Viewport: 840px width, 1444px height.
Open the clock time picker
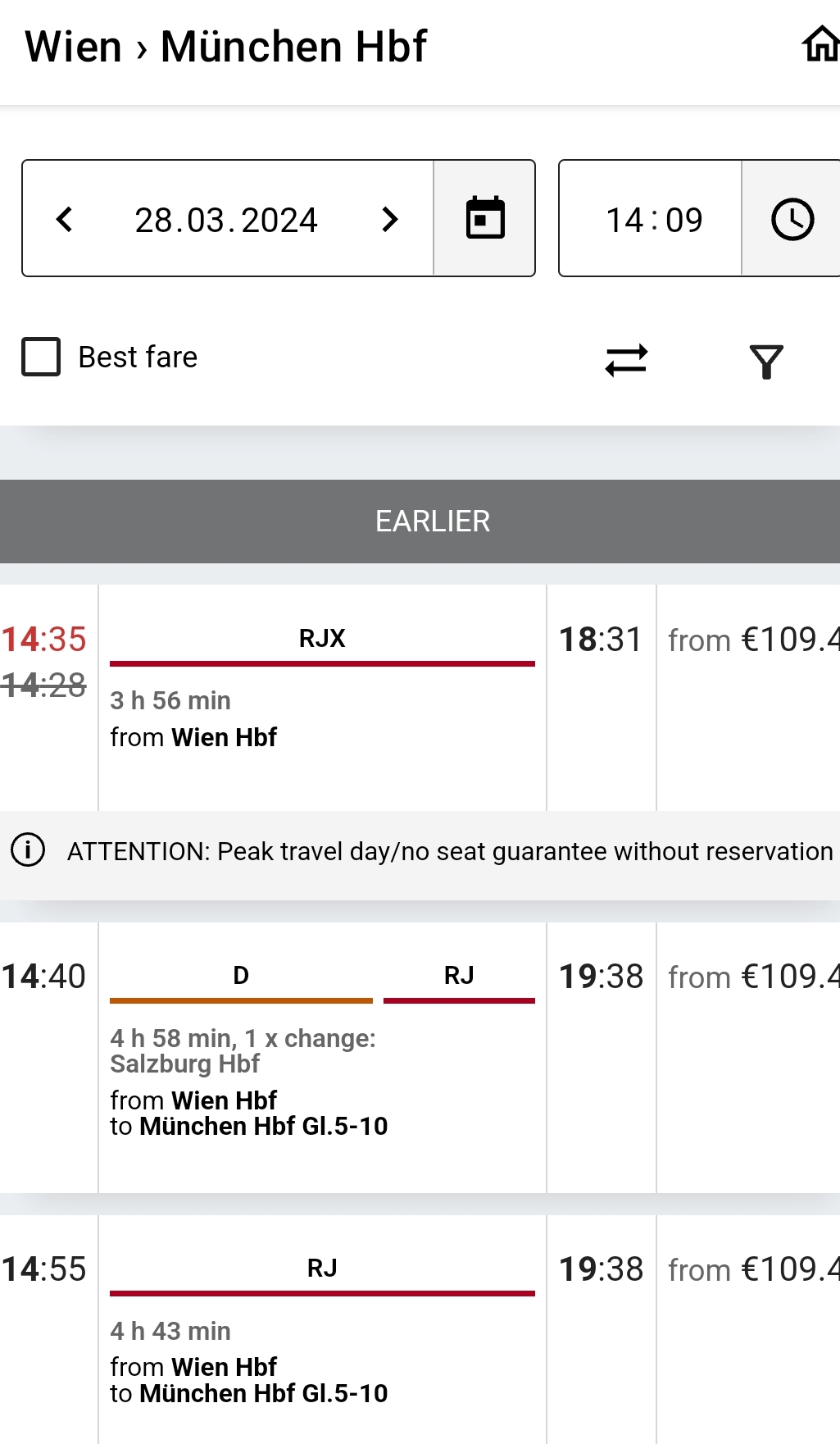pyautogui.click(x=792, y=219)
